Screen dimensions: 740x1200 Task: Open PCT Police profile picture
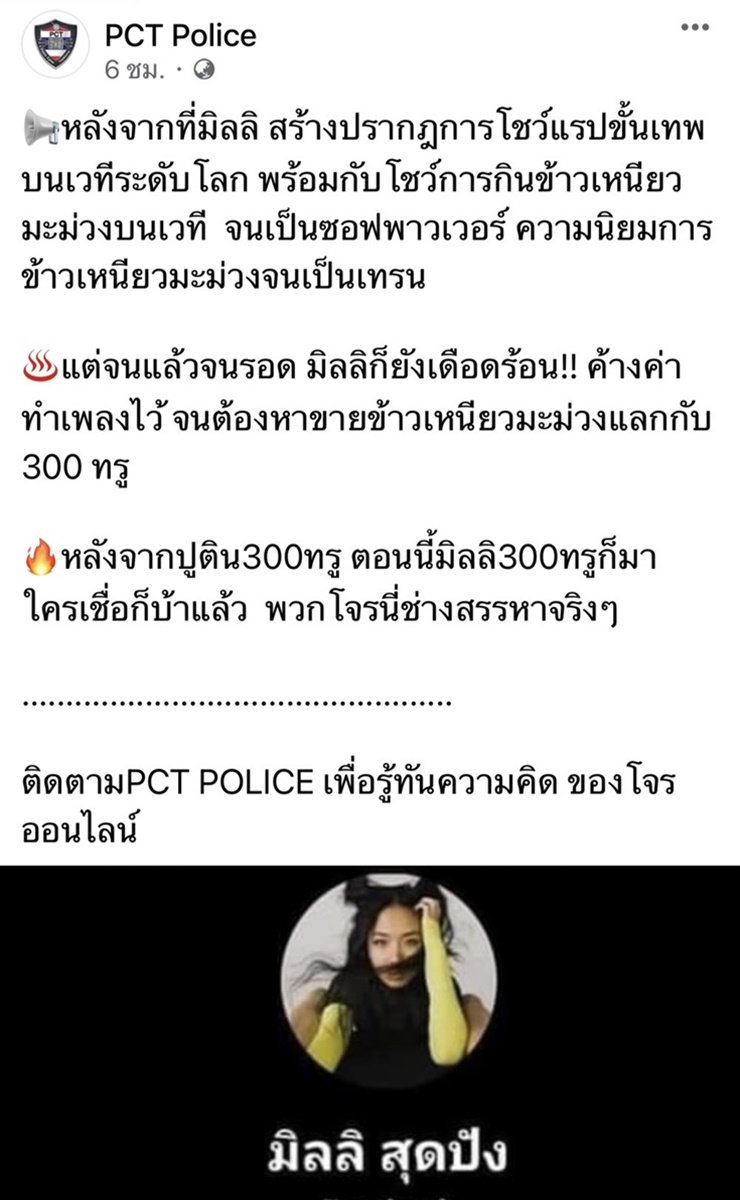pos(55,46)
